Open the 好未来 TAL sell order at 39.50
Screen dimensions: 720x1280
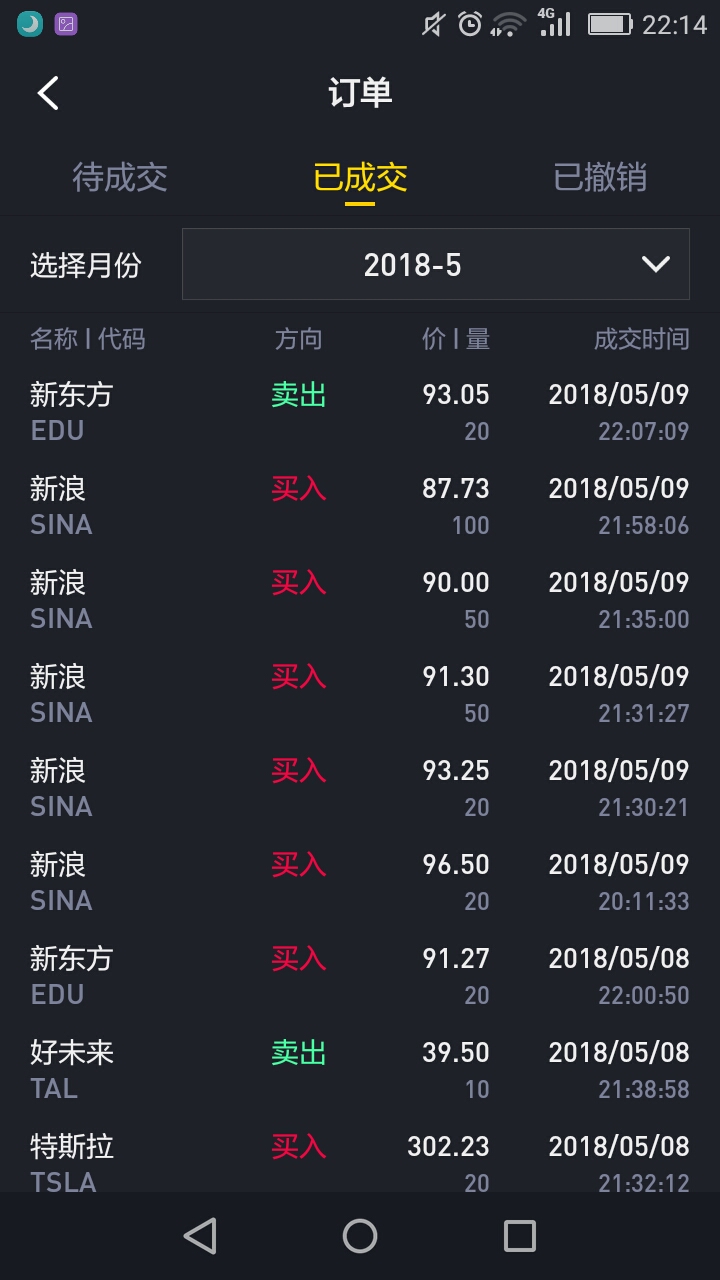click(x=360, y=1070)
